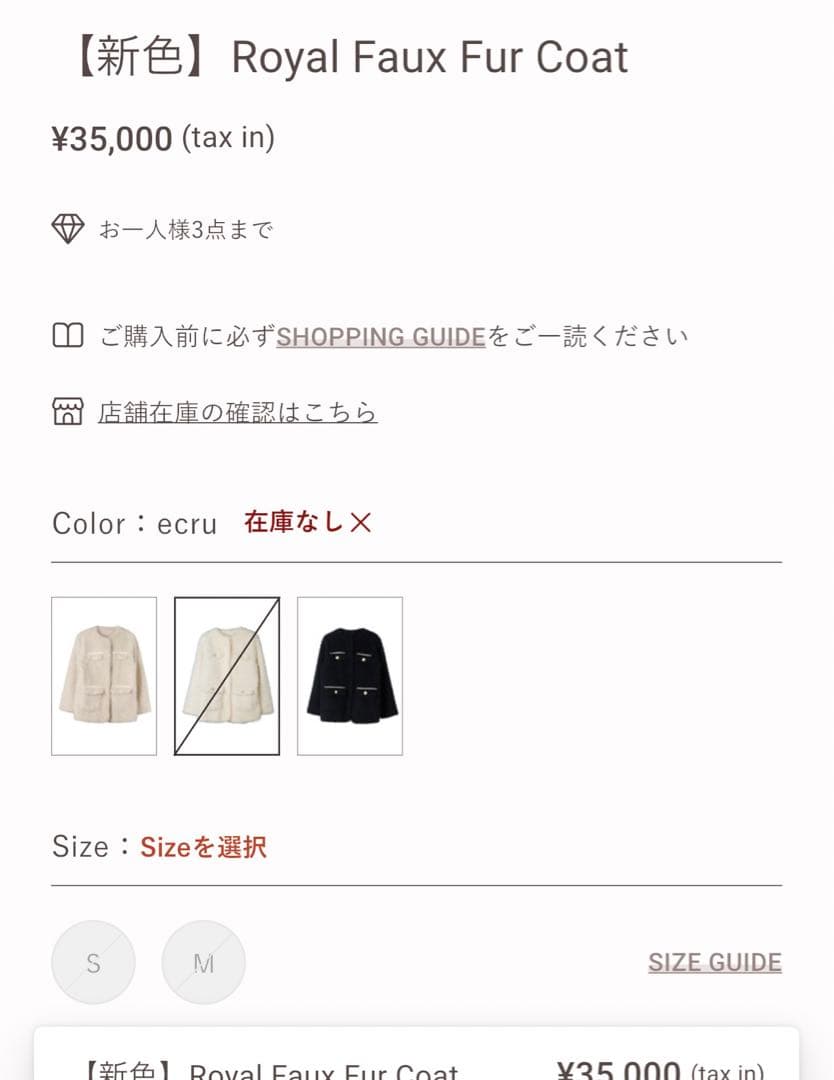
Task: Click the ¥35,000 price text
Action: [x=113, y=139]
